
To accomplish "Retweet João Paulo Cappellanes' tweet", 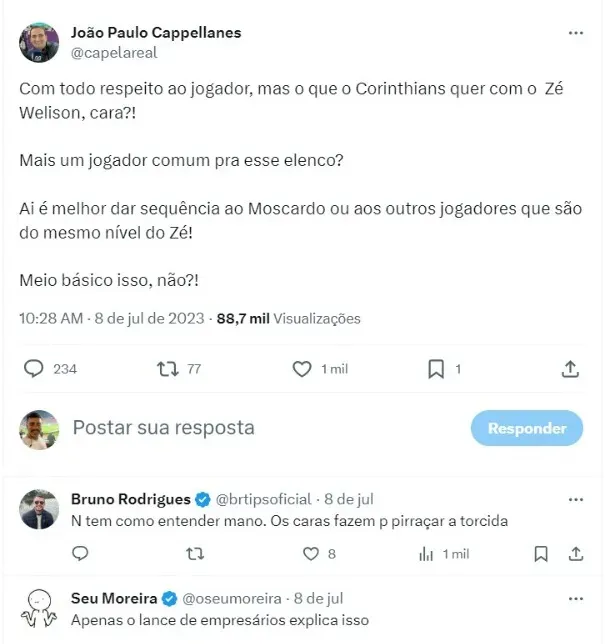I will click(167, 369).
